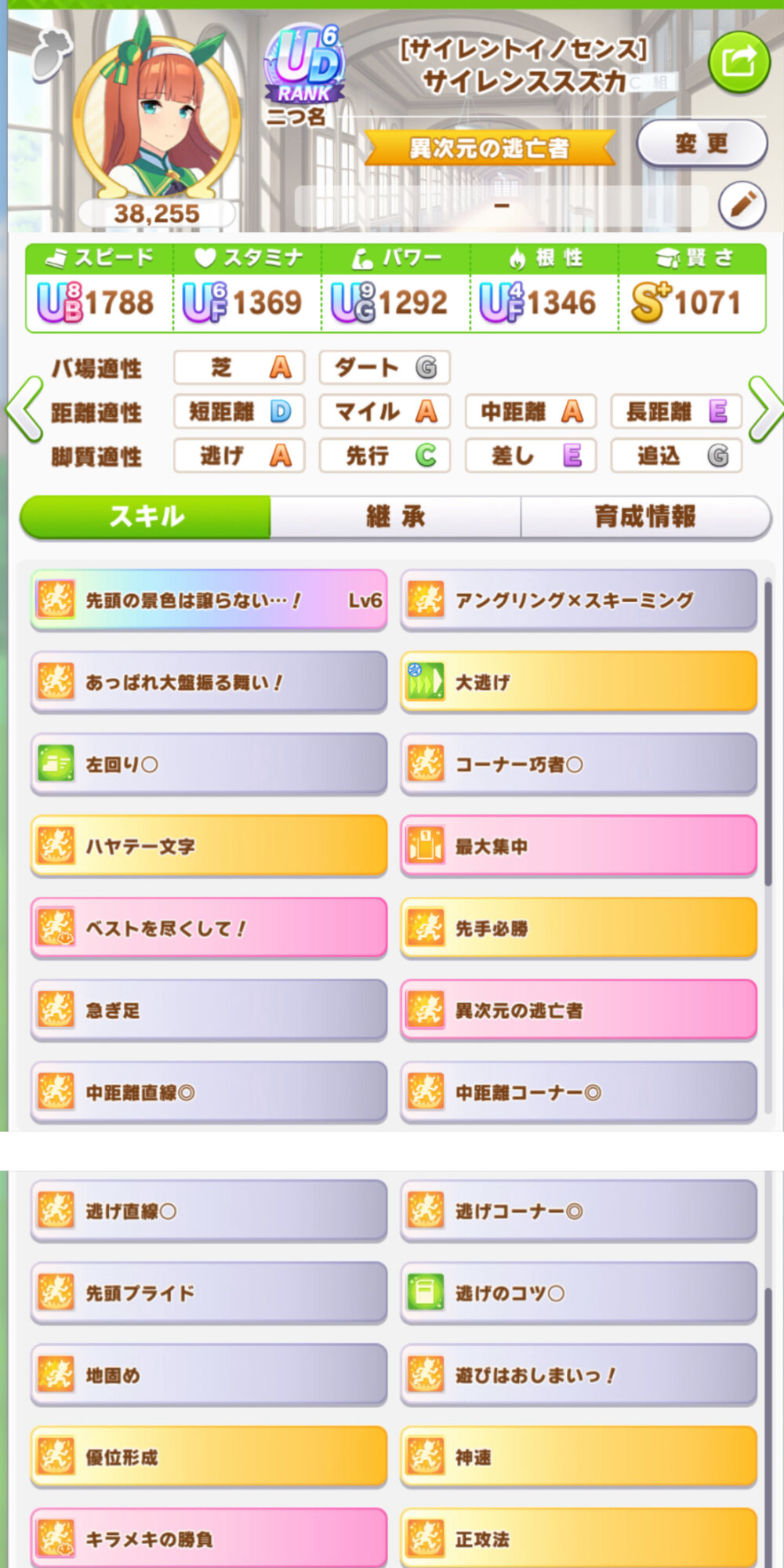Open the 最大集中 skill
Image resolution: width=784 pixels, height=1568 pixels.
[x=579, y=847]
